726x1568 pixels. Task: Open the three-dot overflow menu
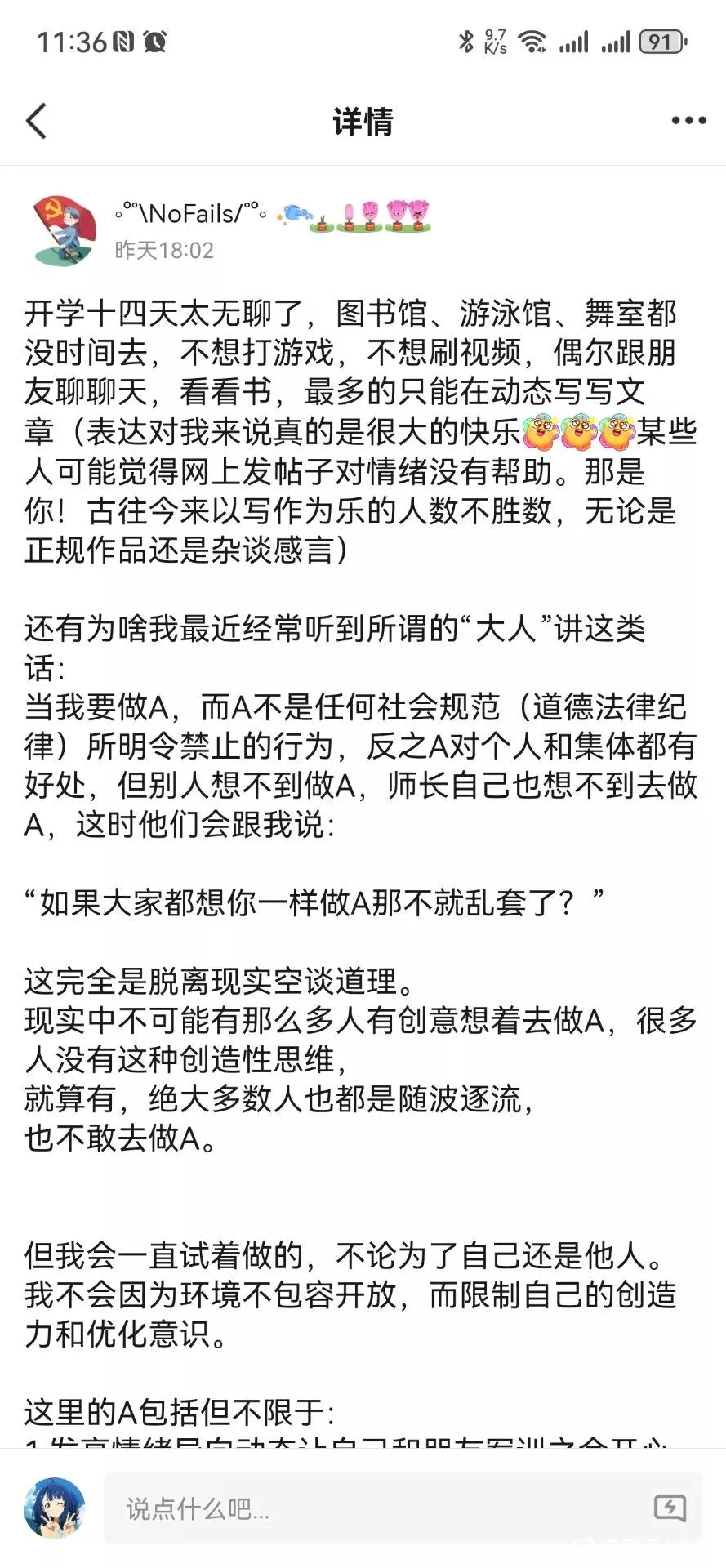click(688, 121)
